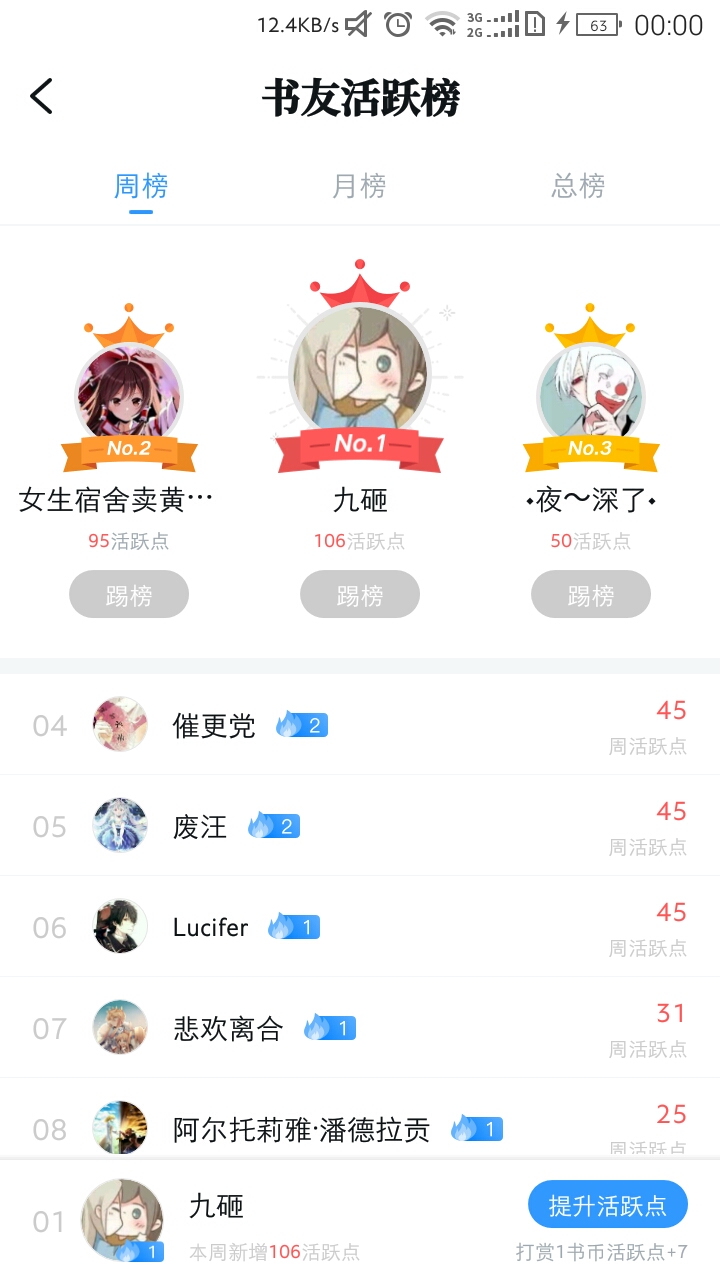Open 废汪's row ranked 05
Screen dimensions: 720x1280
[x=360, y=826]
